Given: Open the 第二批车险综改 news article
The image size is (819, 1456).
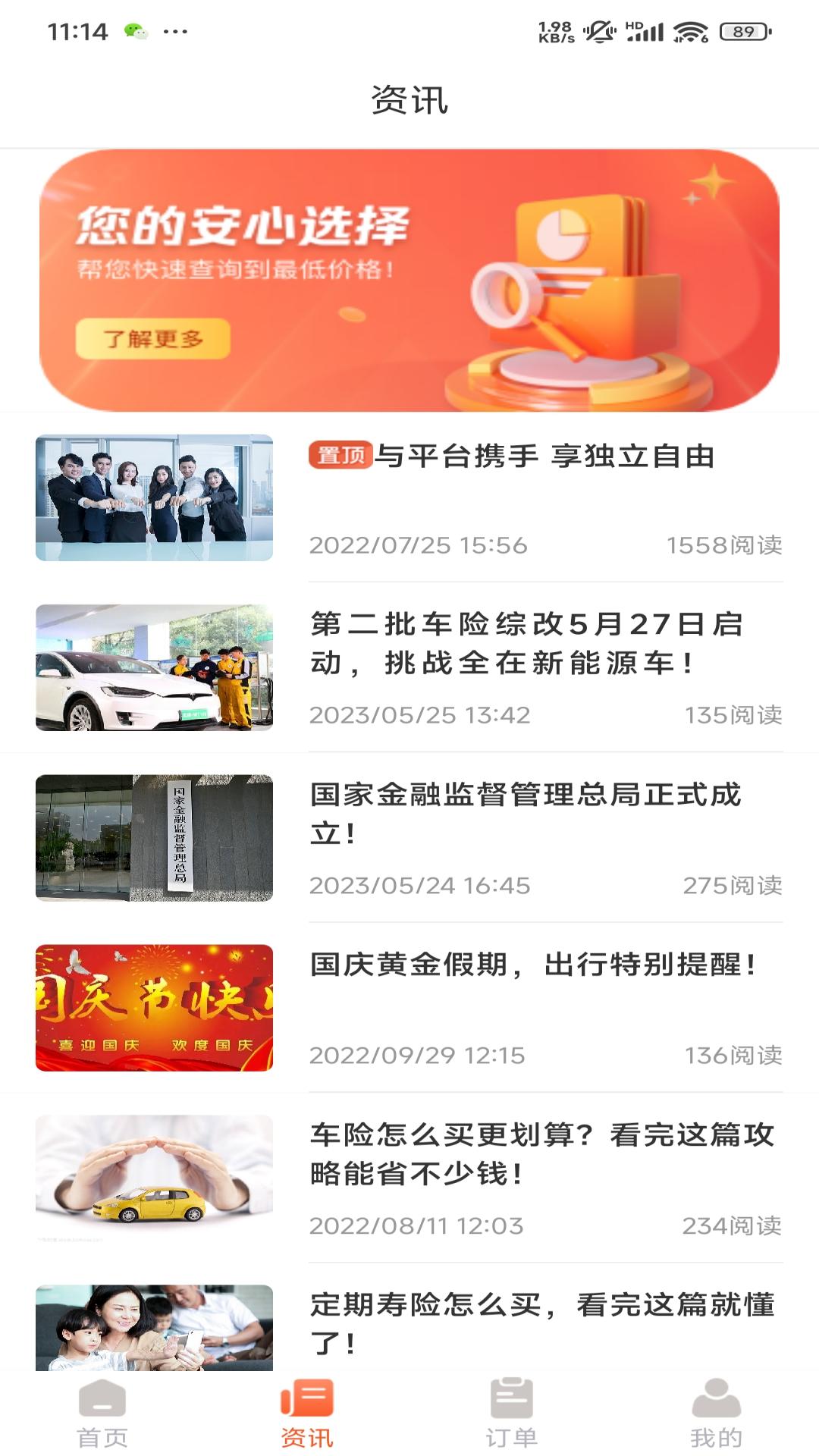Looking at the screenshot, I should 526,643.
